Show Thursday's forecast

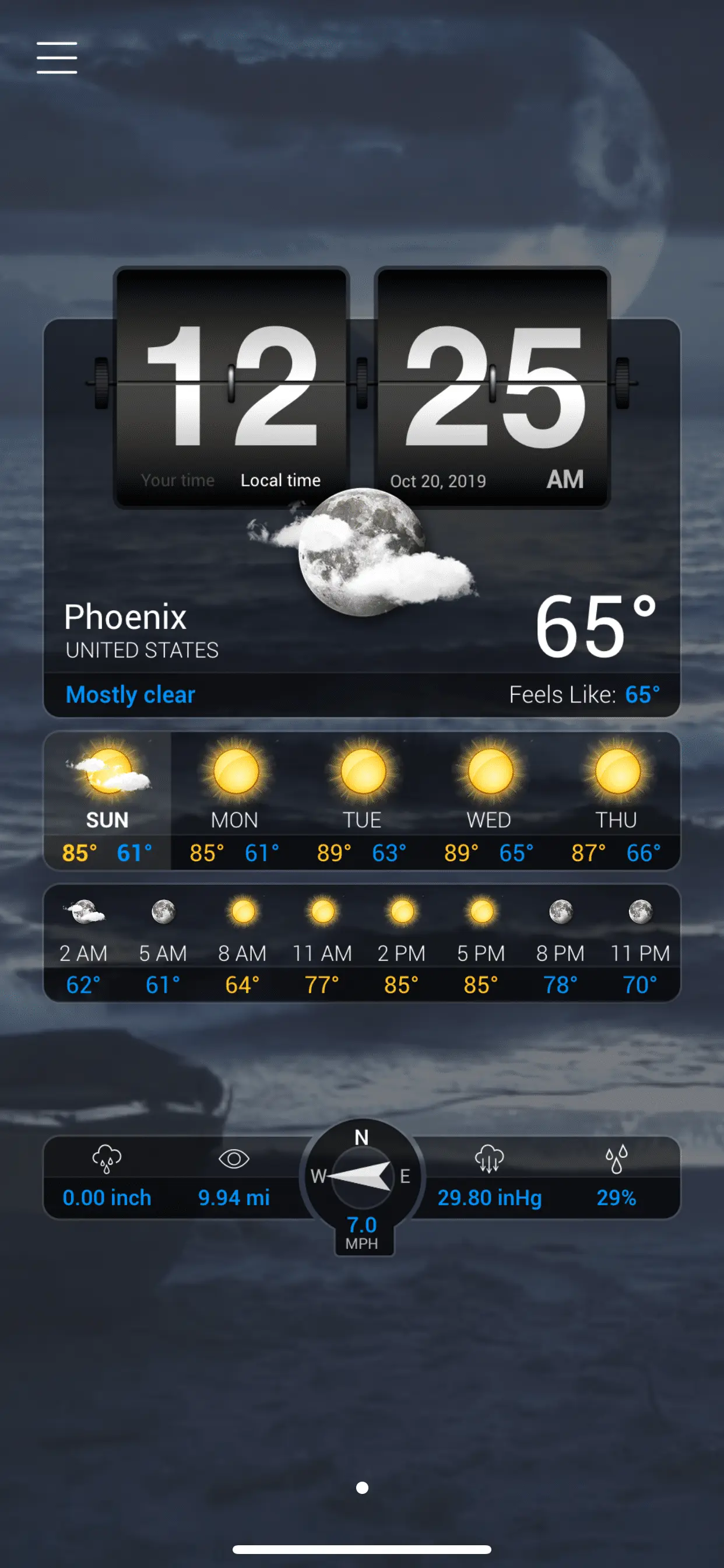616,800
